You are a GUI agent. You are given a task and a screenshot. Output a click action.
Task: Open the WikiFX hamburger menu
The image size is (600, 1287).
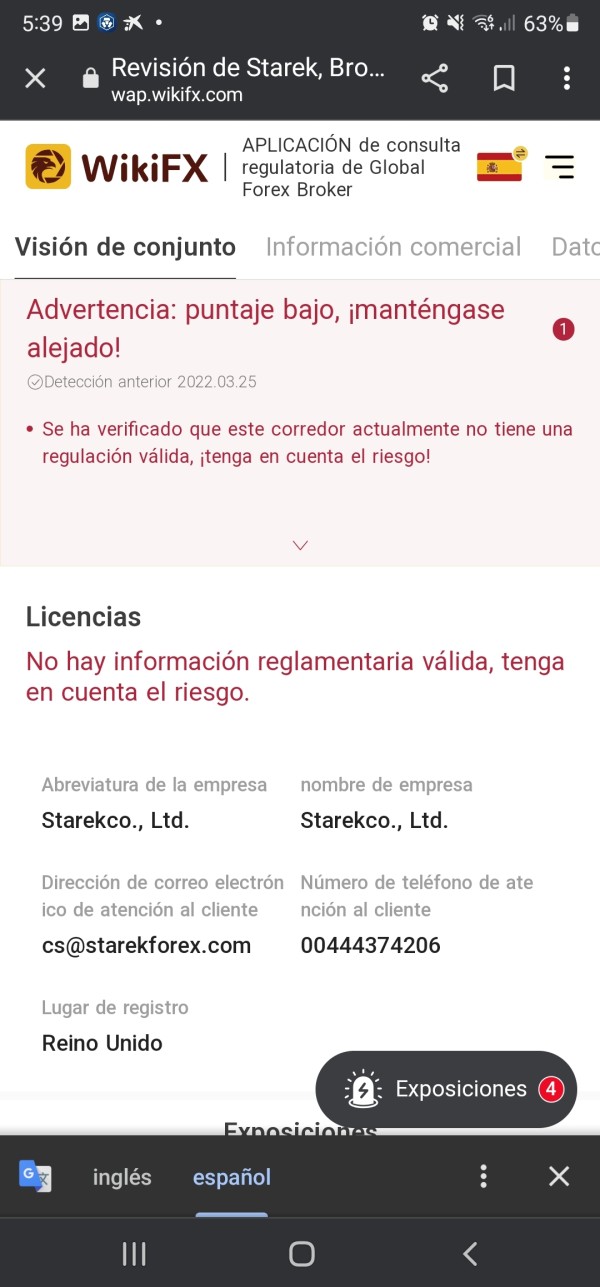pos(560,167)
